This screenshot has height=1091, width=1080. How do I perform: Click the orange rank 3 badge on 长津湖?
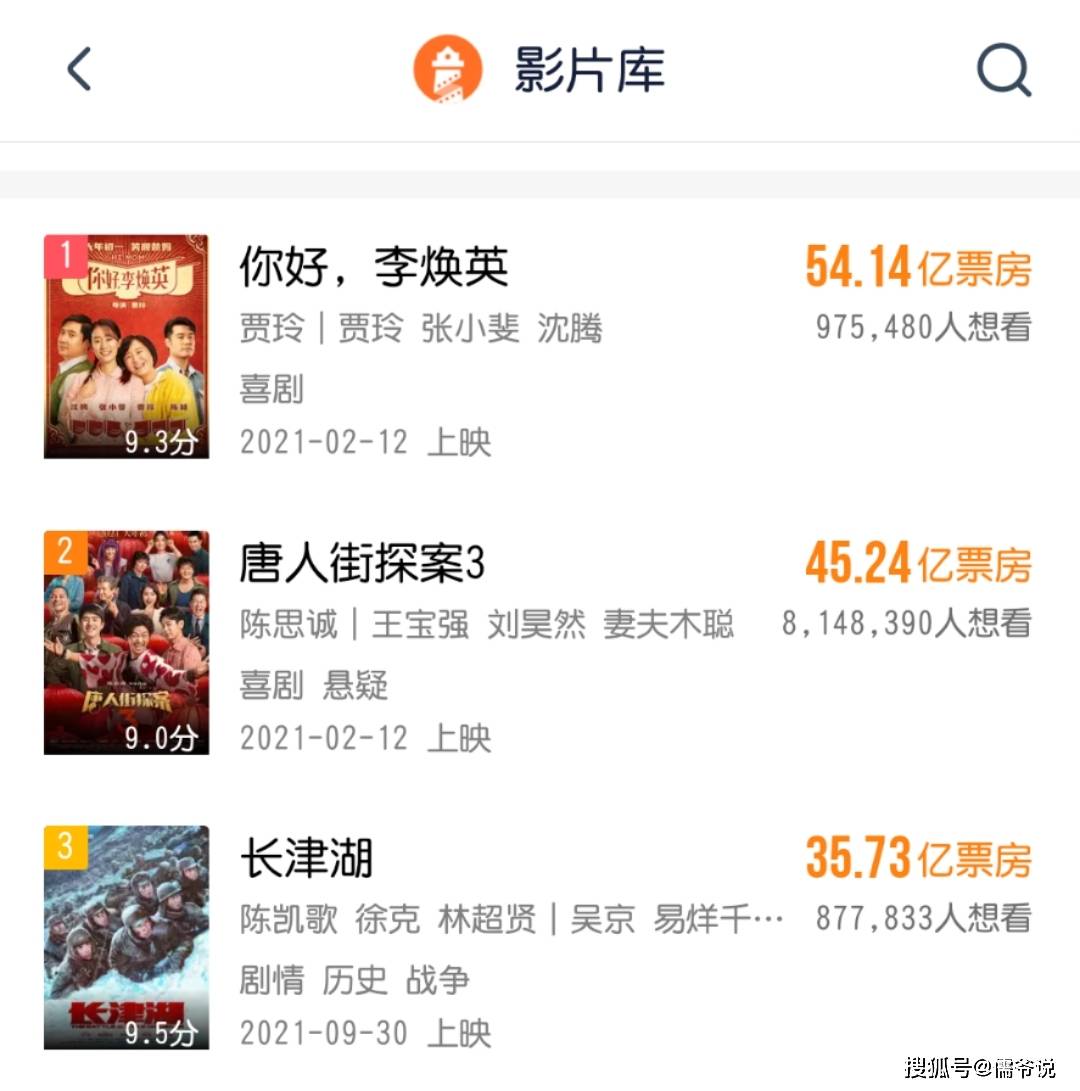64,847
